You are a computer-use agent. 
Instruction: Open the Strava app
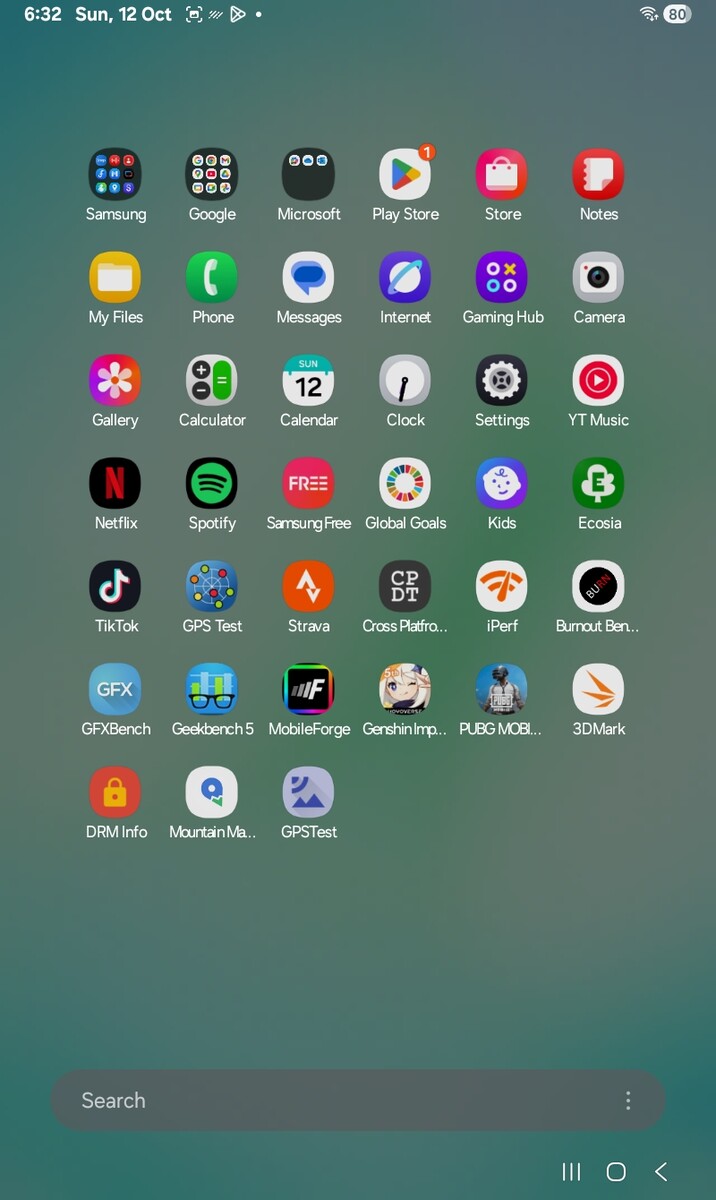pyautogui.click(x=308, y=587)
